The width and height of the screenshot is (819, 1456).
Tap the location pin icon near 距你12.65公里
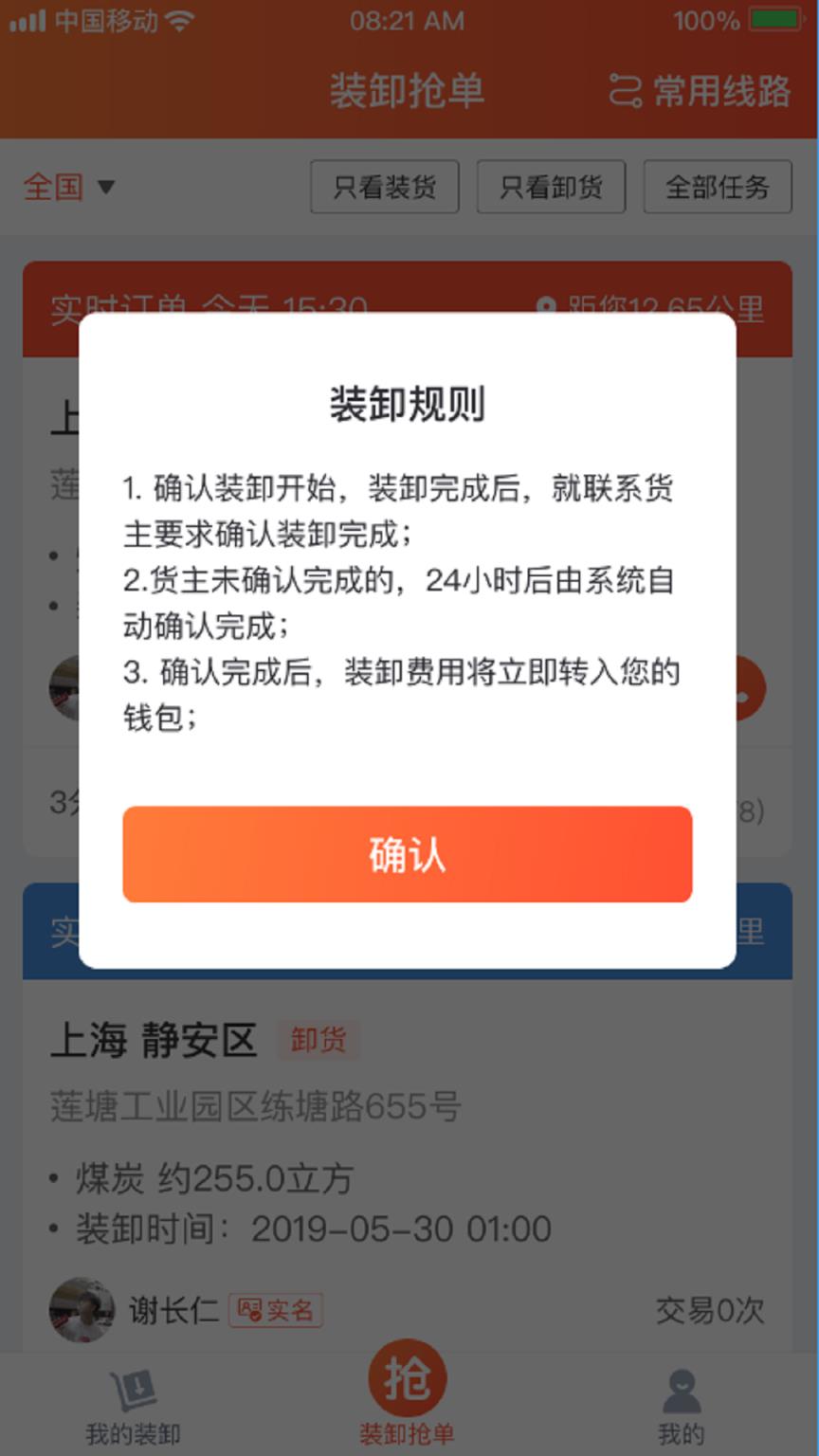pyautogui.click(x=548, y=303)
